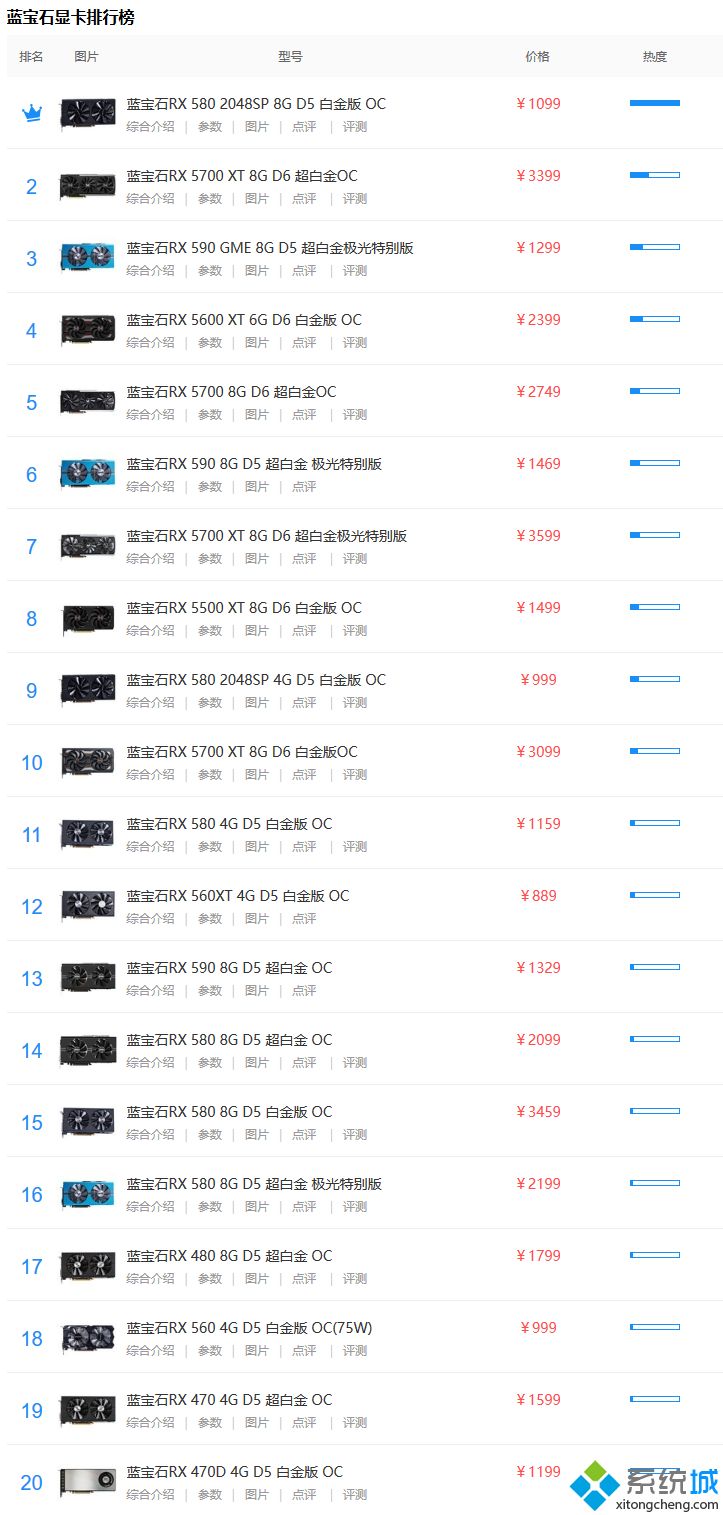This screenshot has width=723, height=1515.
Task: View 图片 of RX 560XT 4G D5 白金版 OC
Action: point(257,919)
